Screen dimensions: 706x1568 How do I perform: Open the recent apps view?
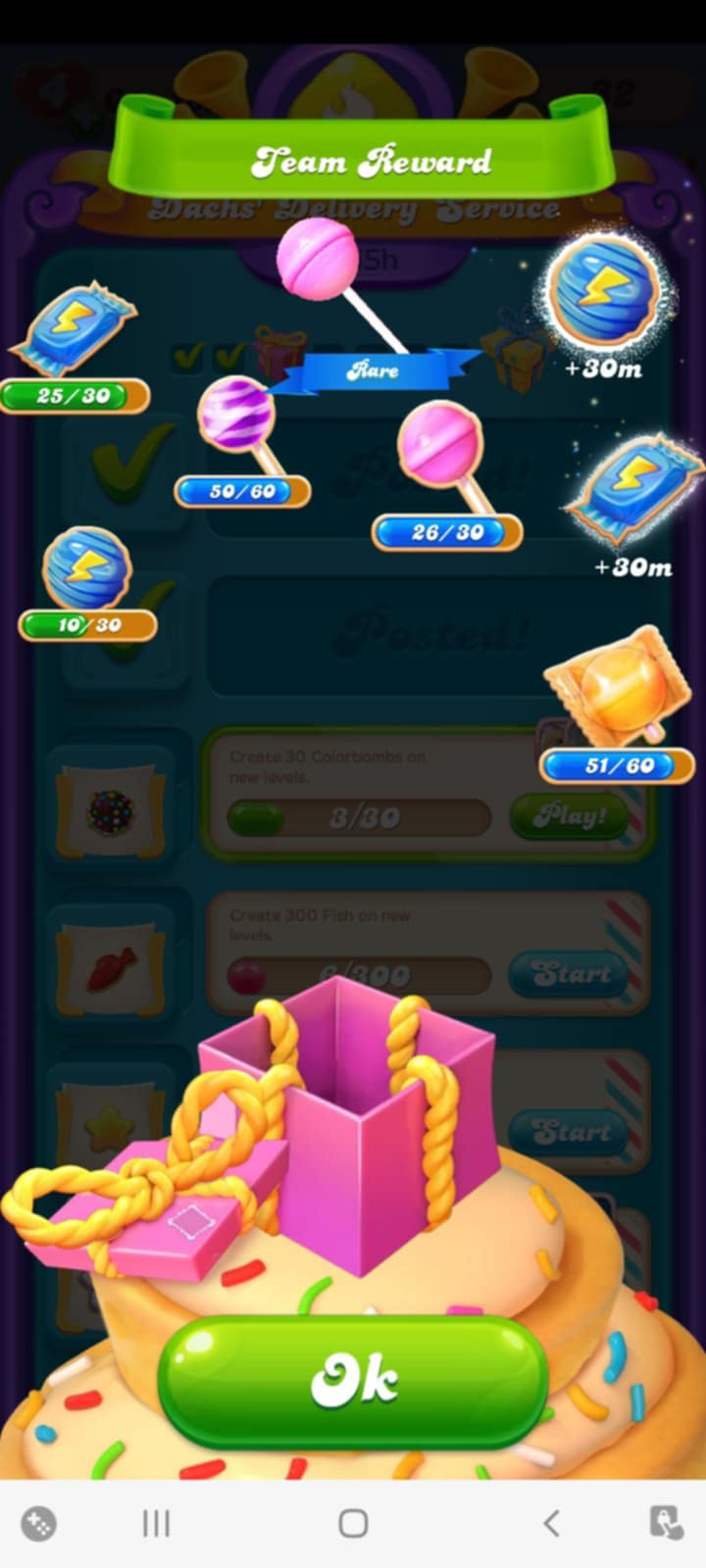tap(156, 1523)
